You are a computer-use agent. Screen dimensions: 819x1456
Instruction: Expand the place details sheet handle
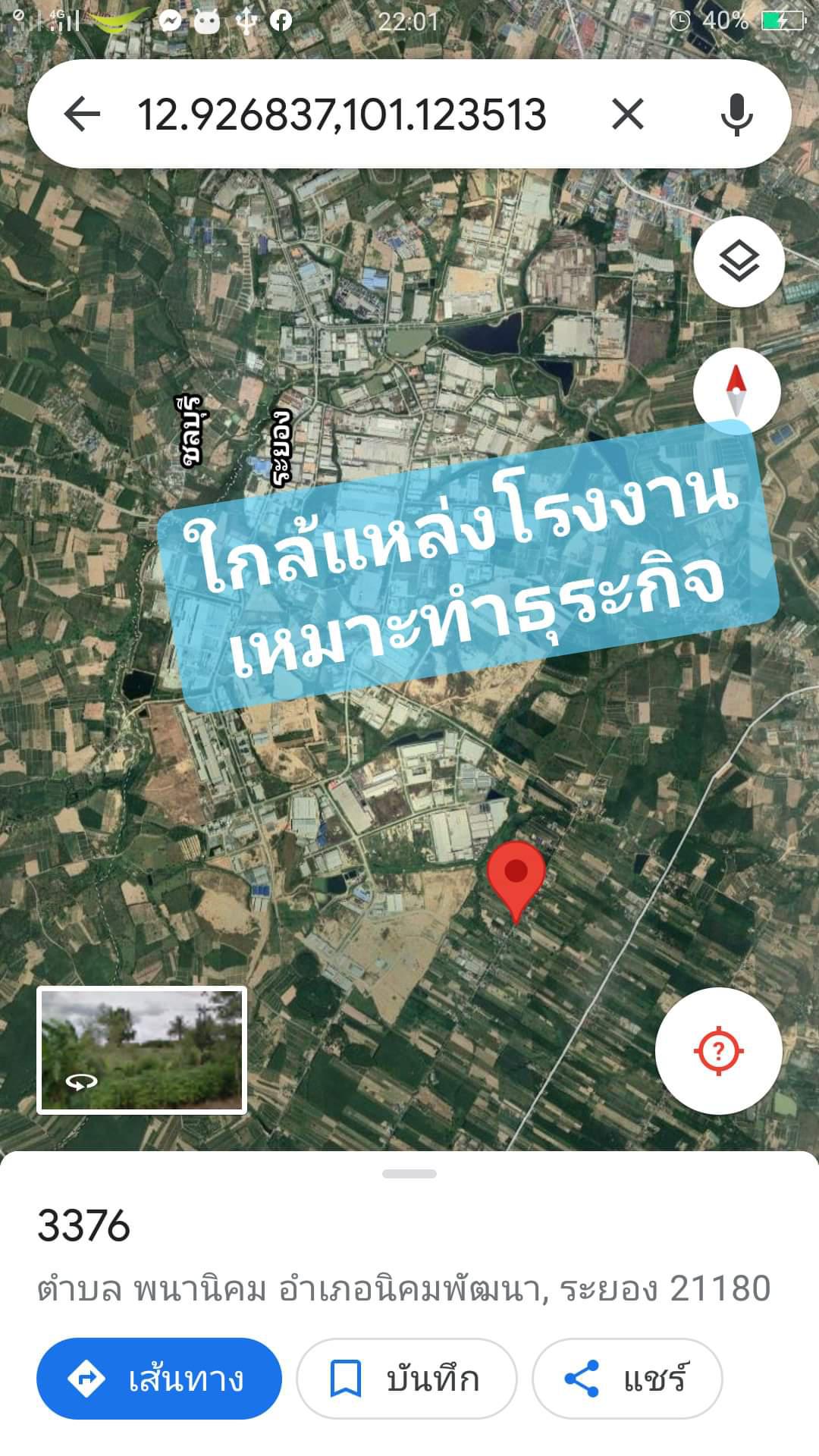[x=409, y=1174]
